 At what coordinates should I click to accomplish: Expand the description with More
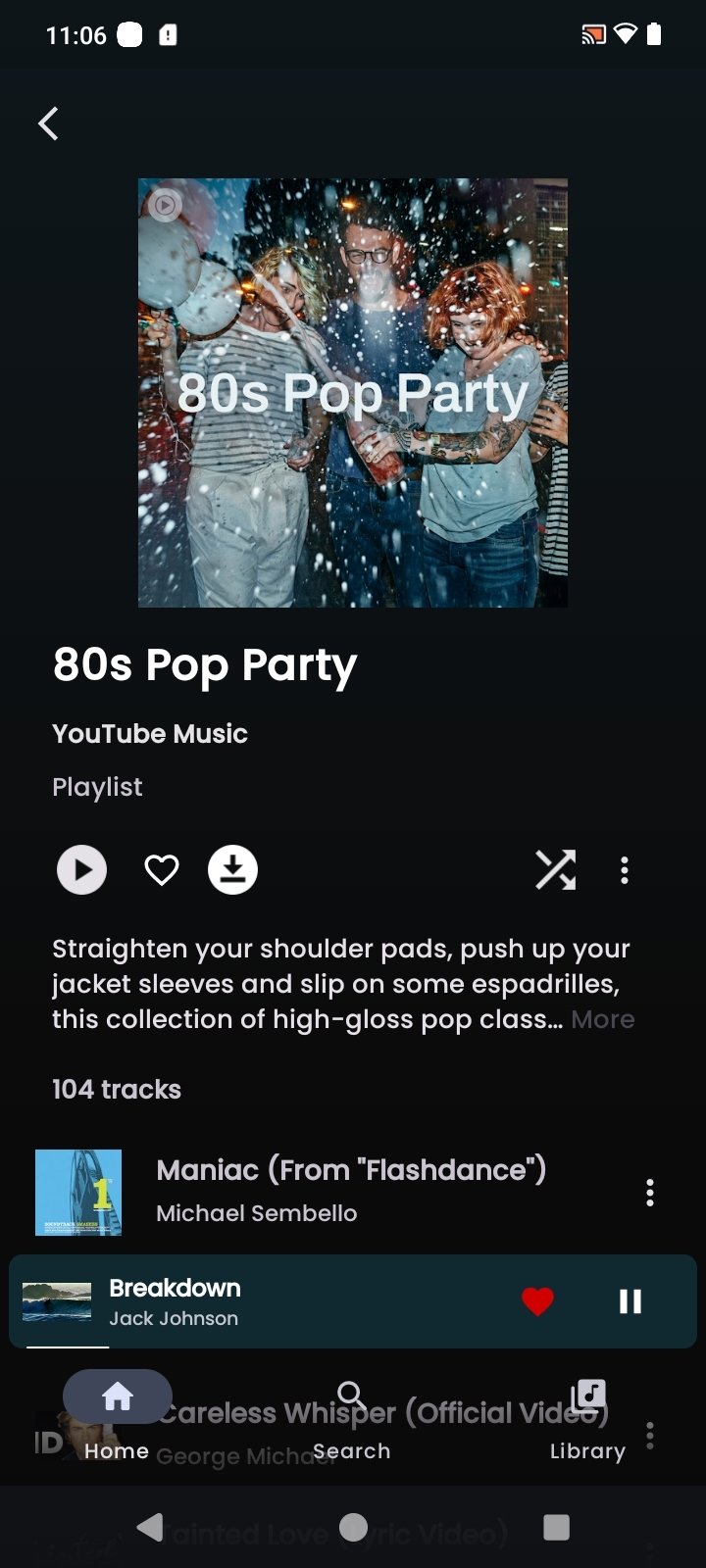(603, 1019)
